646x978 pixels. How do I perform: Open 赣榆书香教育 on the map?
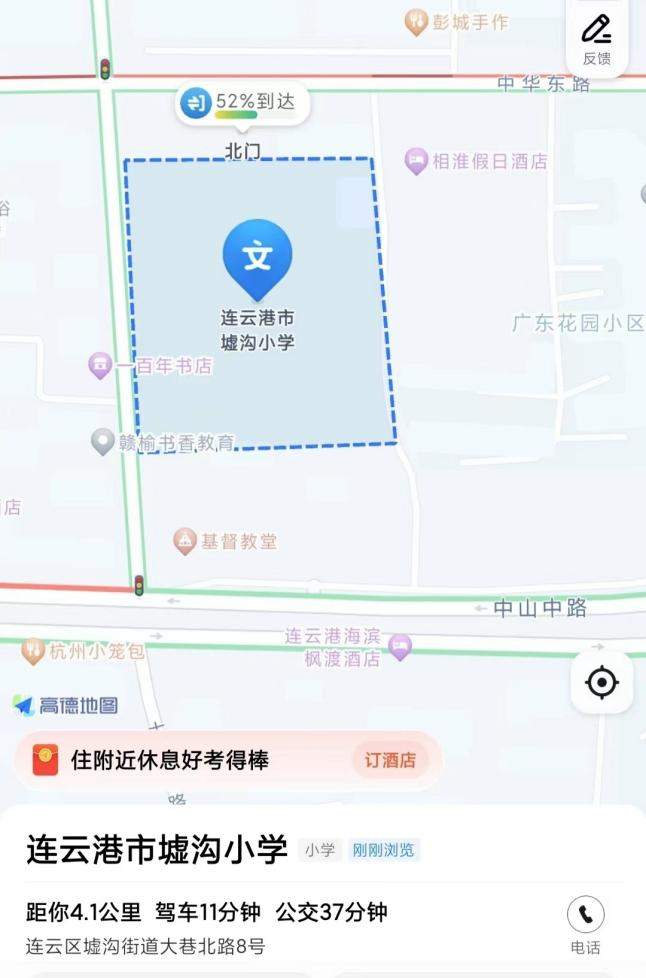click(x=103, y=441)
